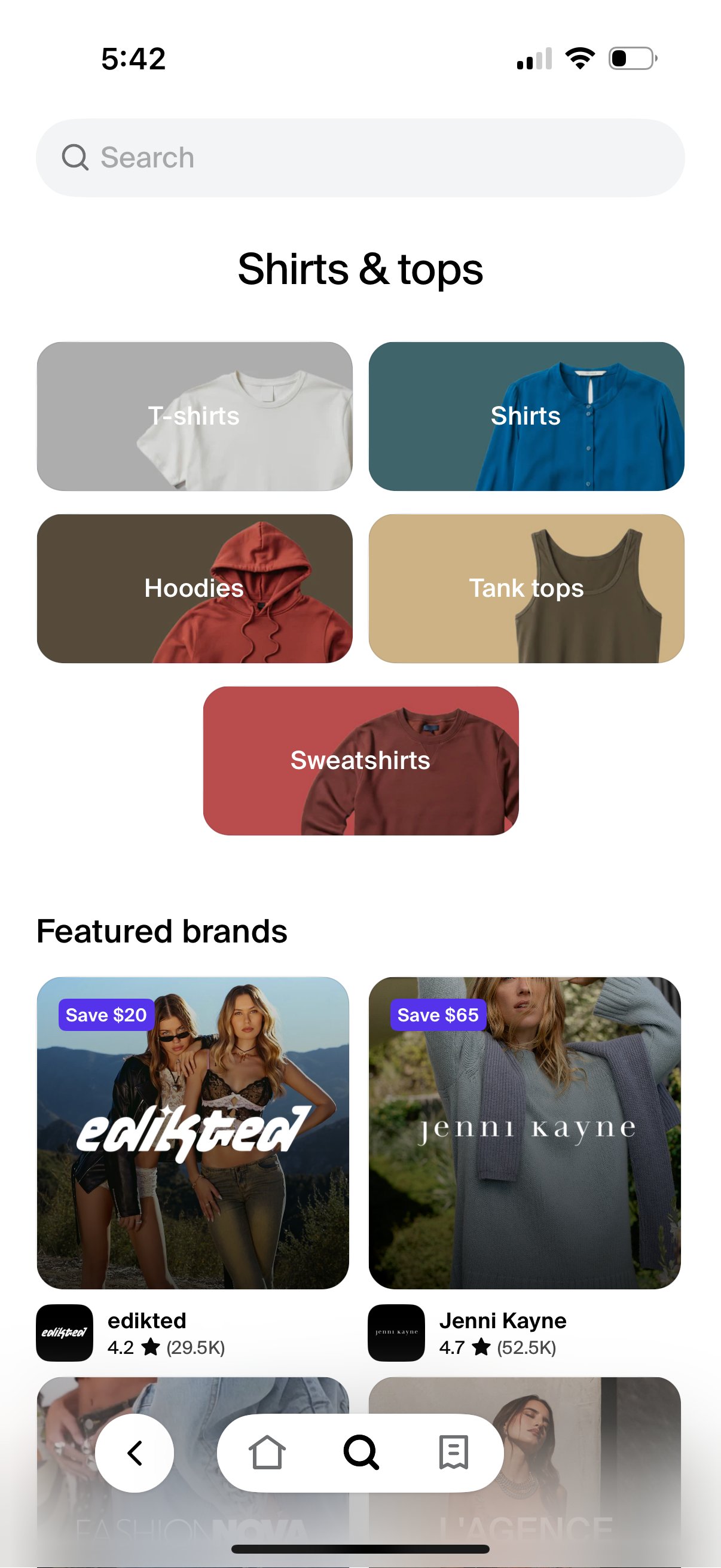
Task: Select the search icon in bottom navigation
Action: 361,1453
